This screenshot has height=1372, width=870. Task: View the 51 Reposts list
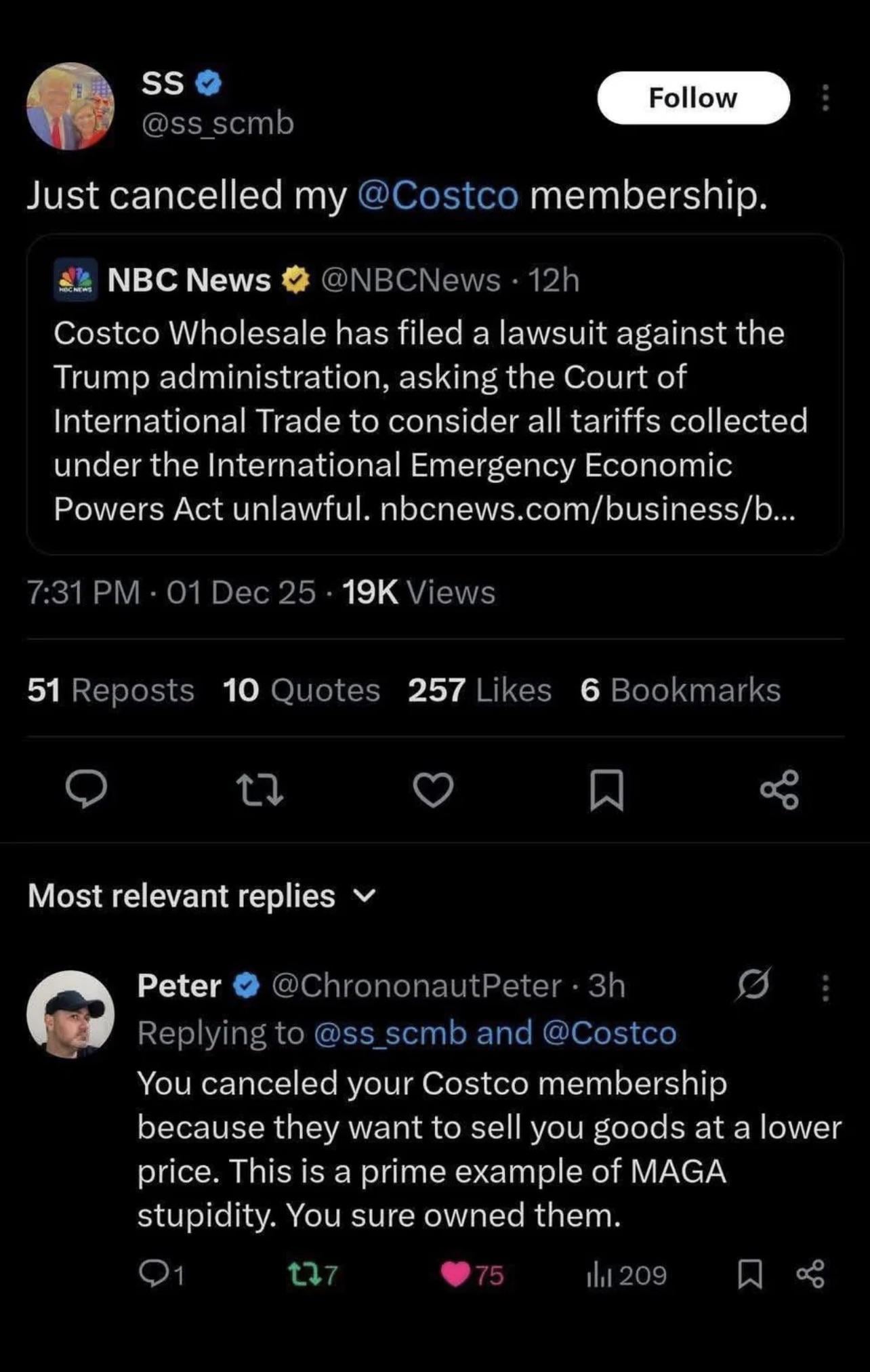(x=110, y=690)
